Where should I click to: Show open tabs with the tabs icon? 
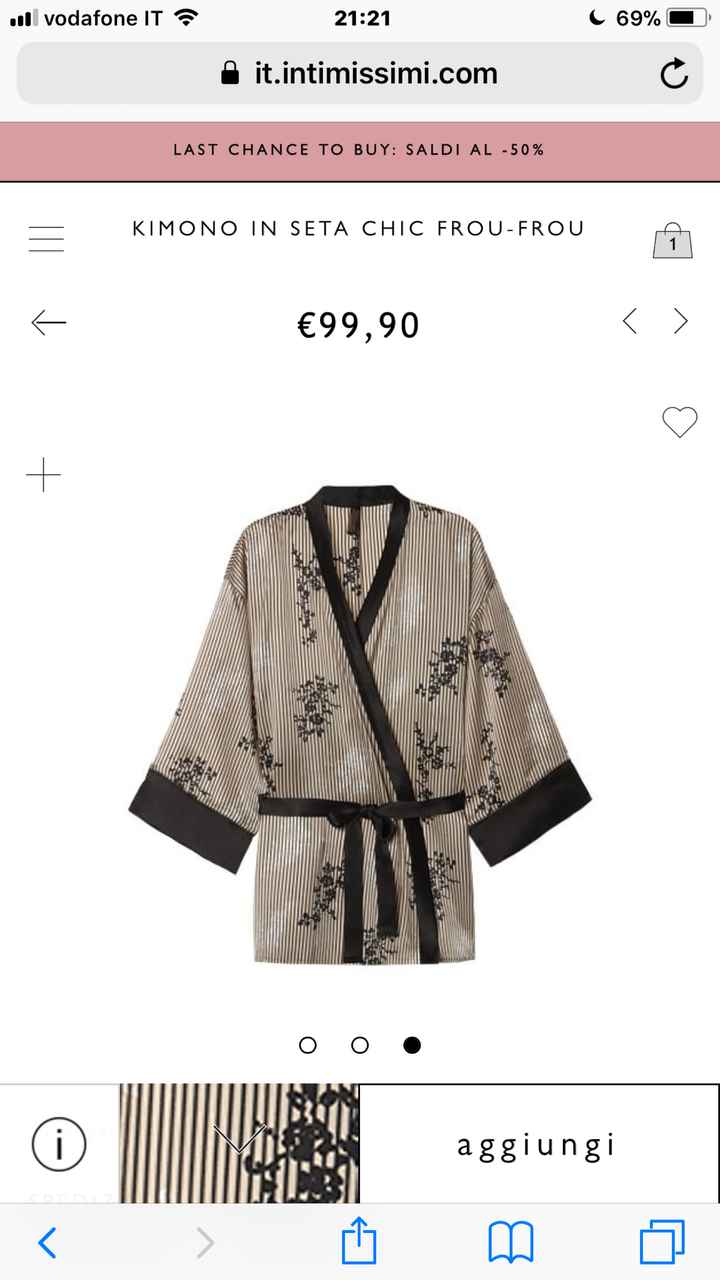pos(663,1242)
